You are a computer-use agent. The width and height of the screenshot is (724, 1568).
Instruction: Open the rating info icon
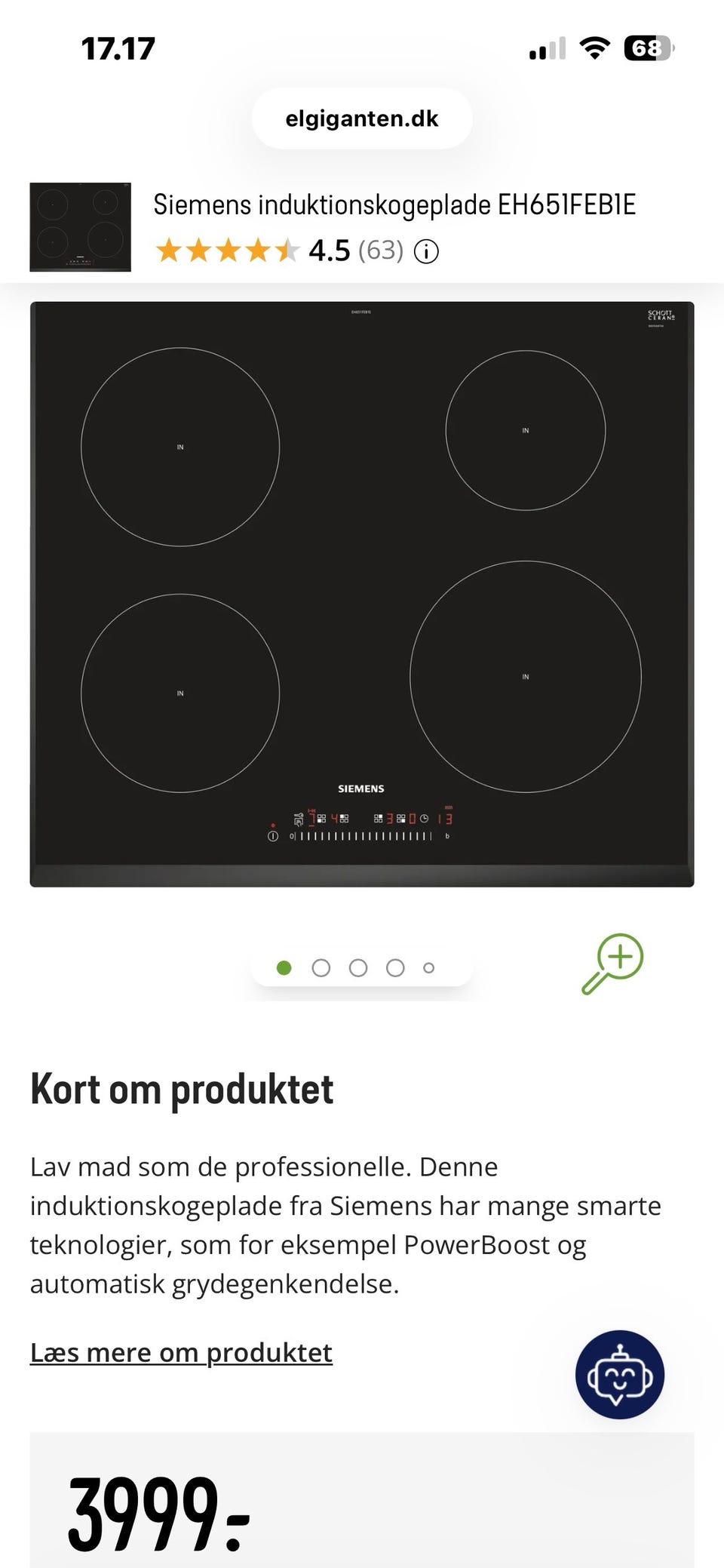click(x=426, y=251)
